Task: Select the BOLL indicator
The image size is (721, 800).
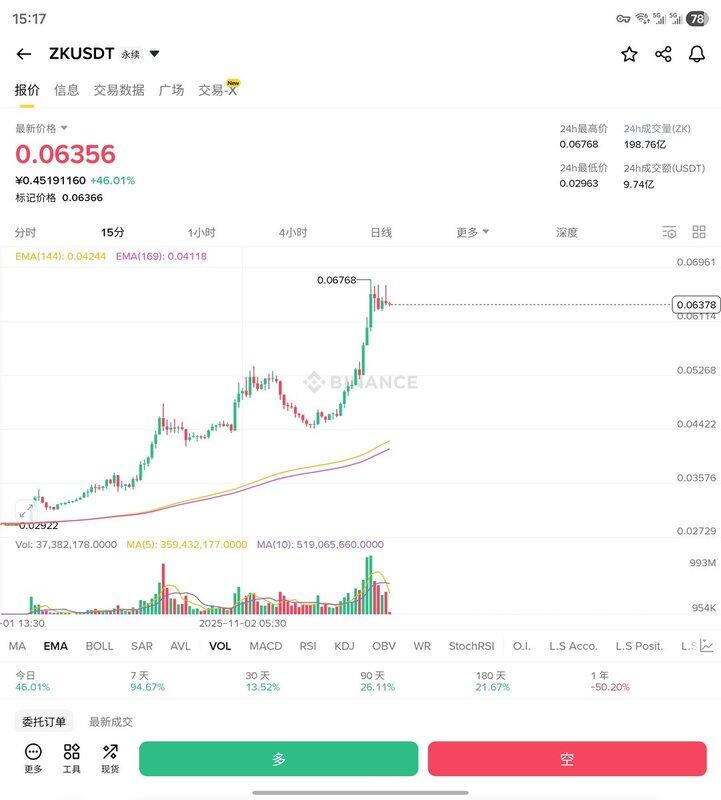Action: point(99,646)
